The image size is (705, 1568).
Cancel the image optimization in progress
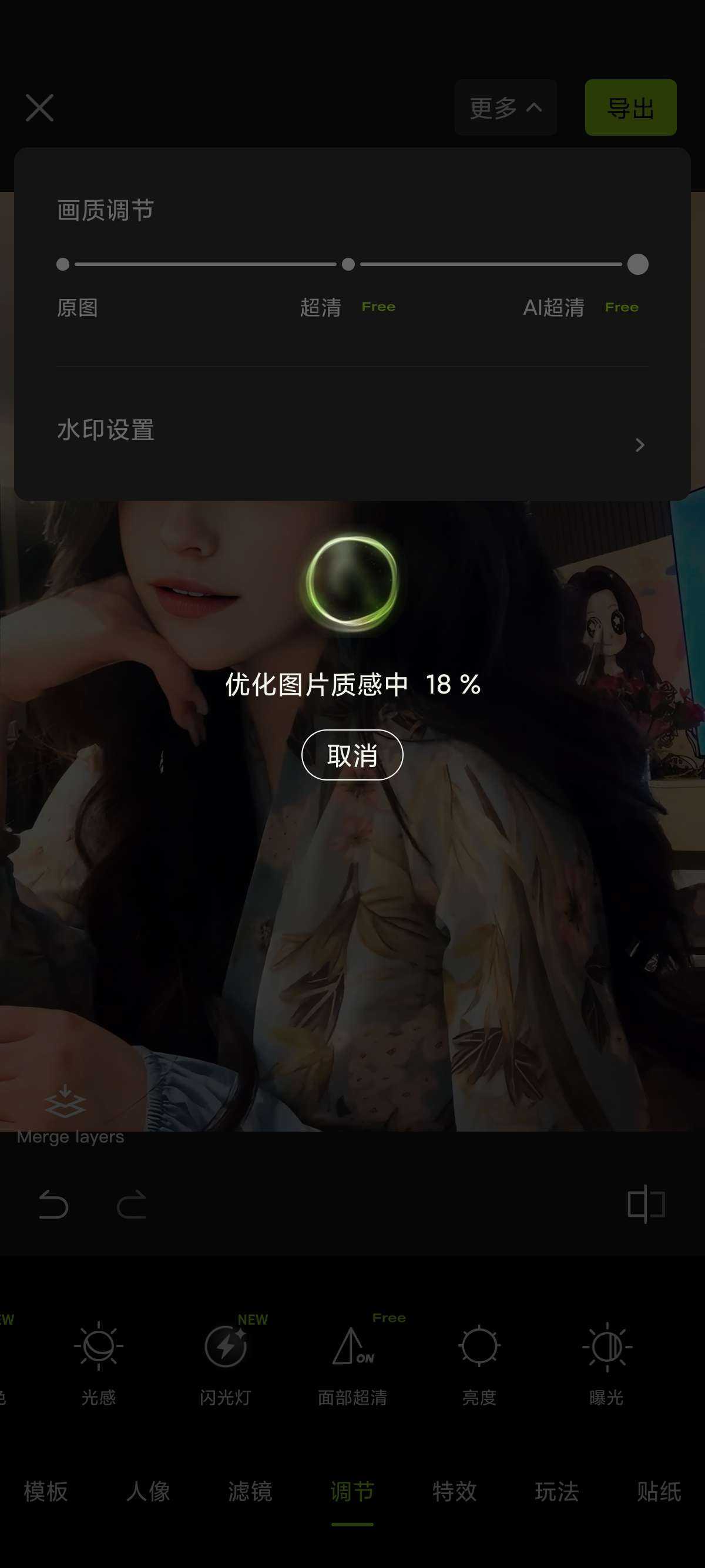coord(352,755)
